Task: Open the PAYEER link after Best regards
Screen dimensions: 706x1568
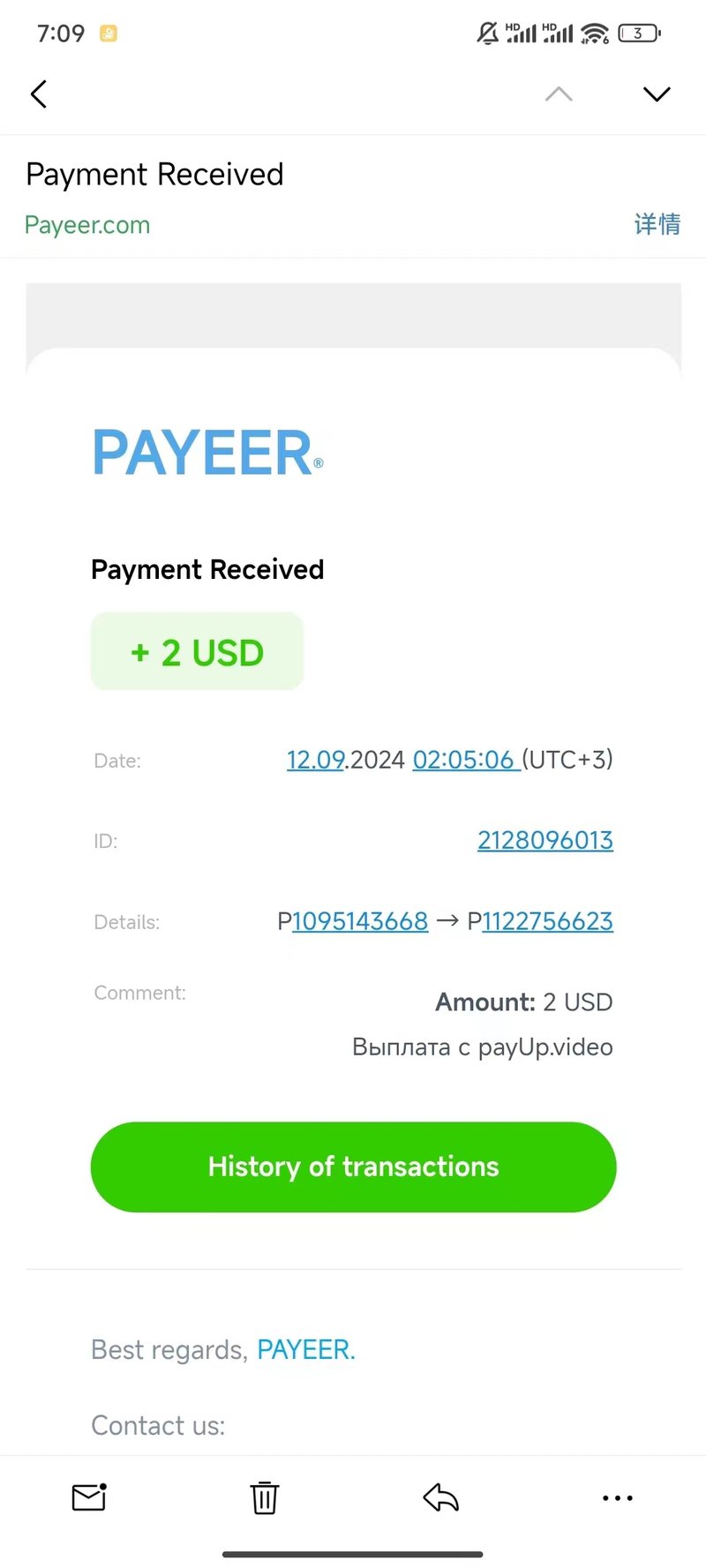Action: click(306, 1349)
